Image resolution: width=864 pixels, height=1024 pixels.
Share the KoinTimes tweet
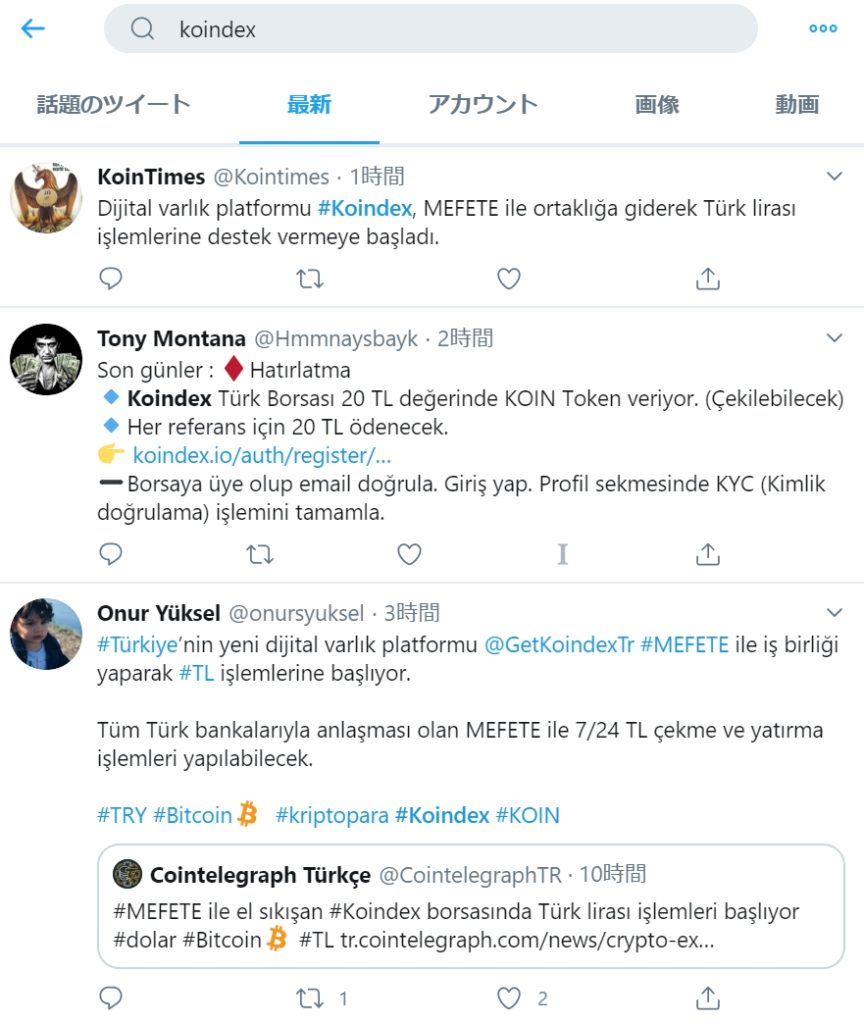[707, 279]
